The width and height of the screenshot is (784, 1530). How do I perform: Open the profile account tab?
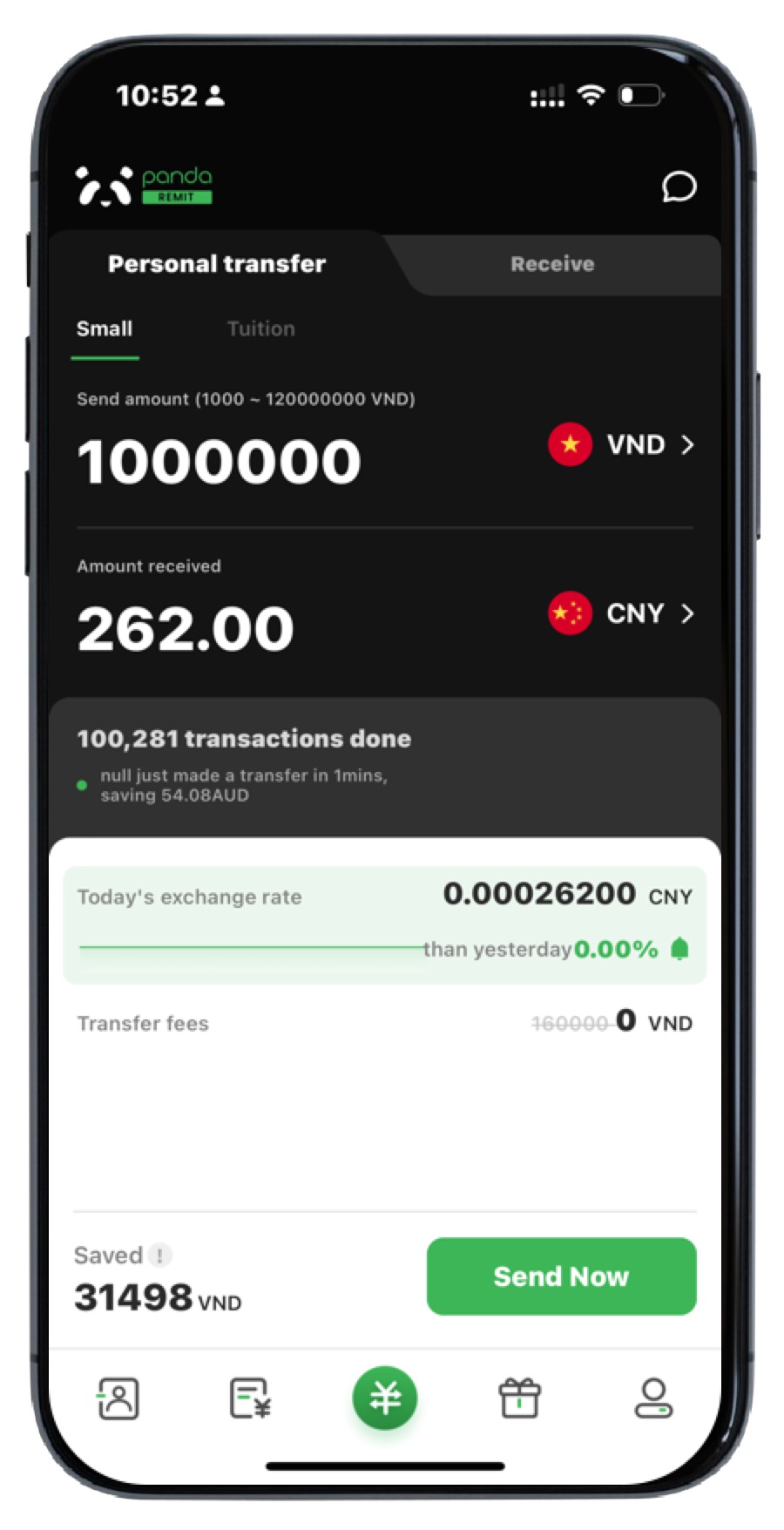652,1398
